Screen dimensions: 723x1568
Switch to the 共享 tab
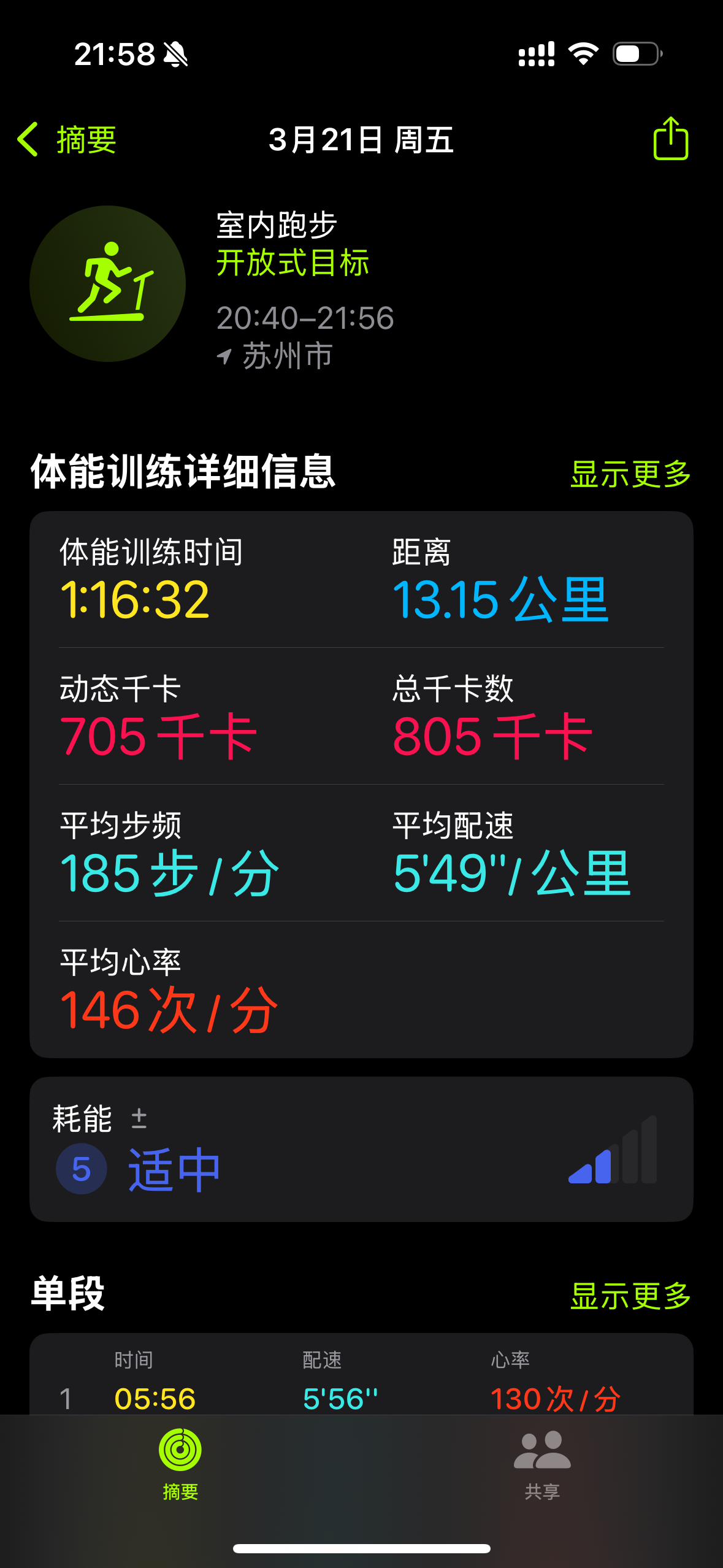[x=542, y=1464]
